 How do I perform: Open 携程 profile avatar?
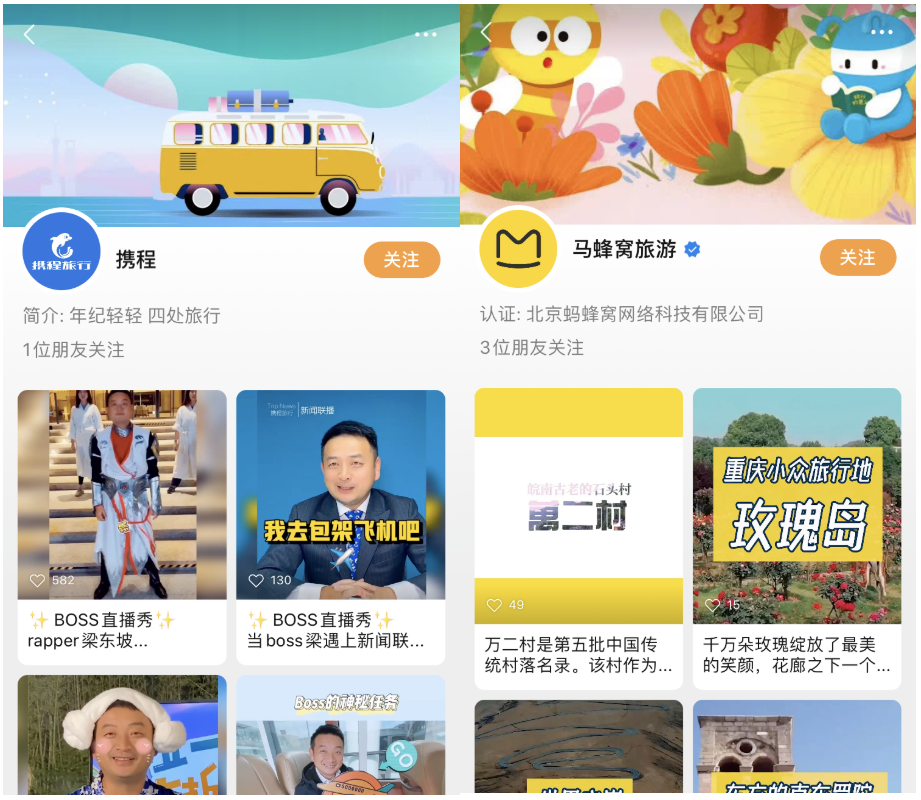(62, 252)
